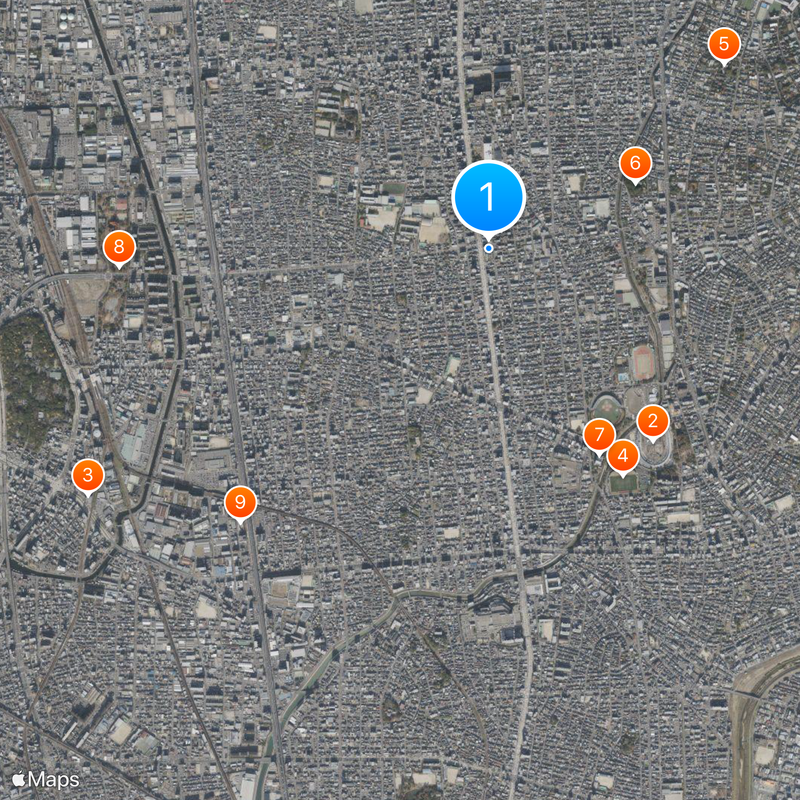Tap the orange map pin numbered 2
The width and height of the screenshot is (800, 800).
pos(652,421)
